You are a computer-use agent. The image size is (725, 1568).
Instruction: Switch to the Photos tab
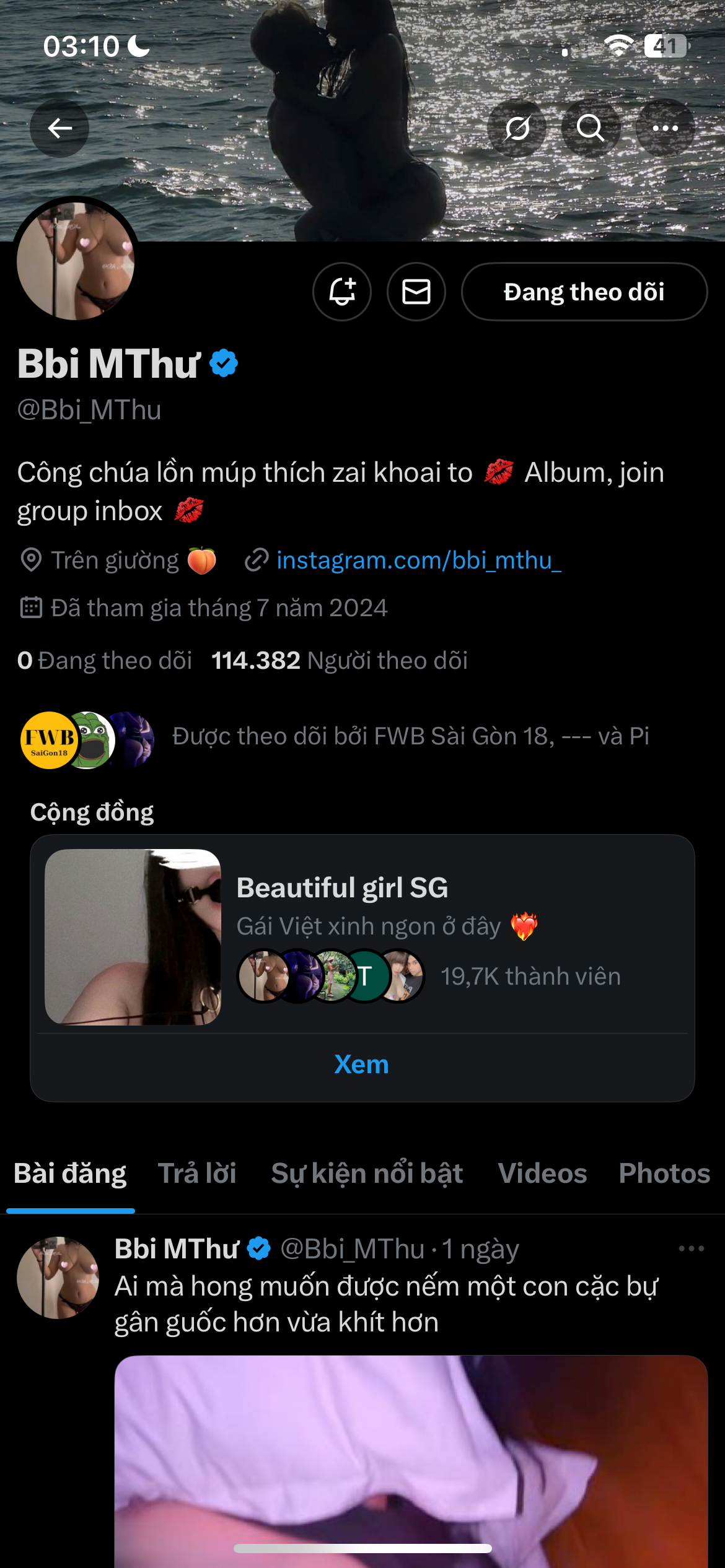point(664,1174)
